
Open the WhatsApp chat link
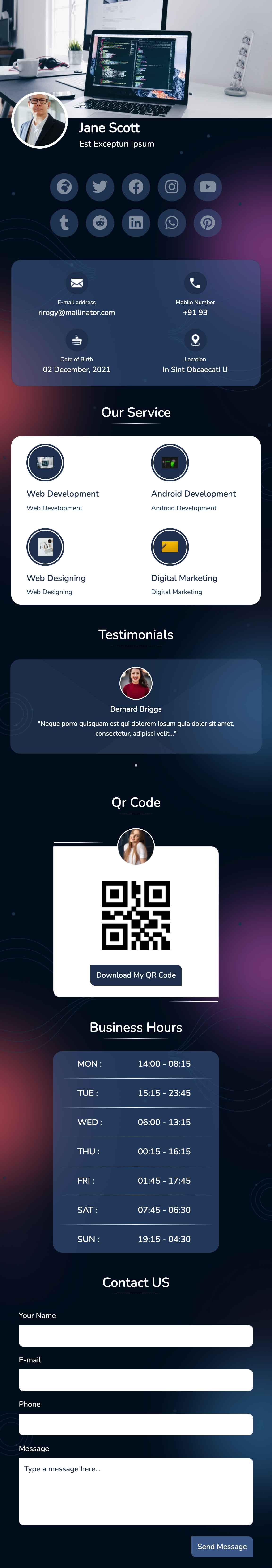[172, 223]
